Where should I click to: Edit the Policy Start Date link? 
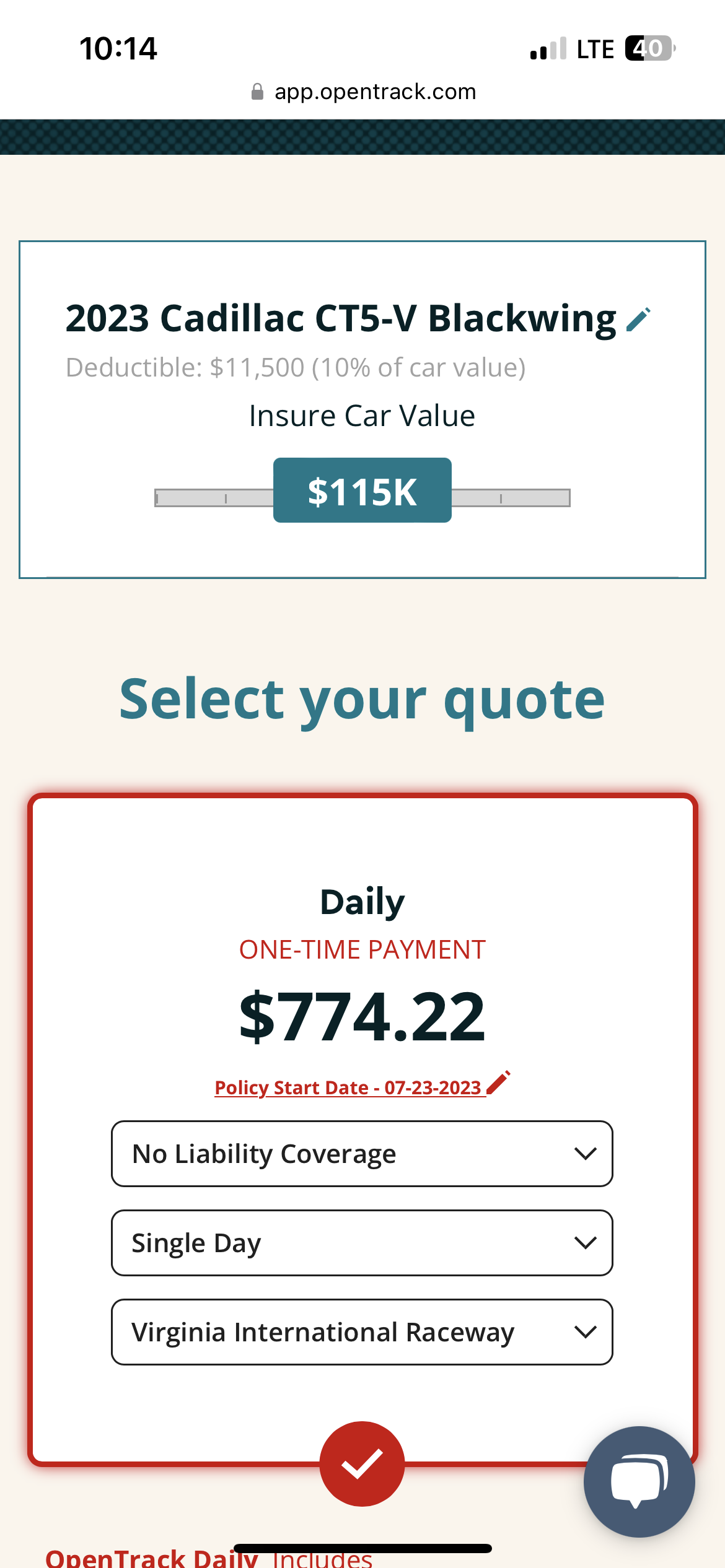click(x=362, y=1086)
